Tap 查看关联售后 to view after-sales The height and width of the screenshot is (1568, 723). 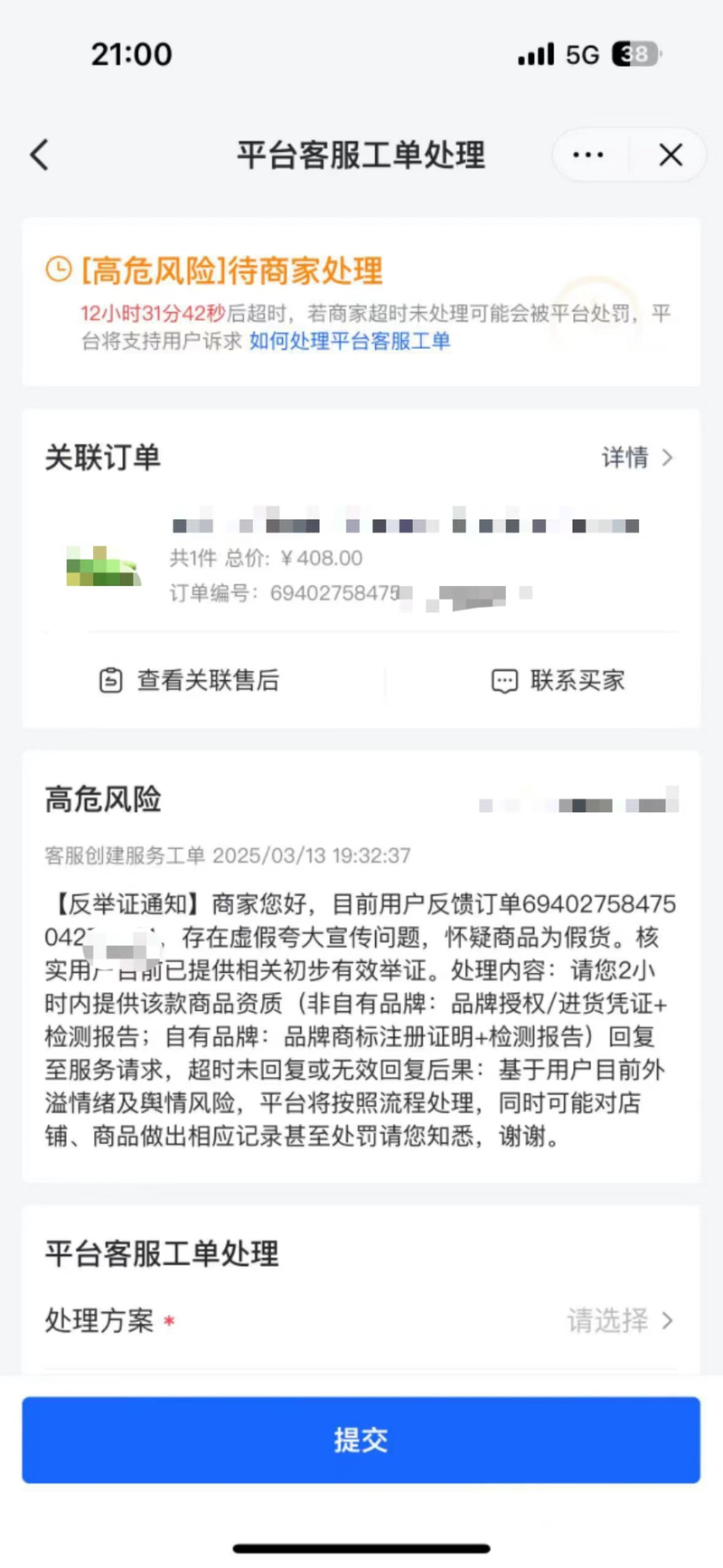pyautogui.click(x=190, y=680)
